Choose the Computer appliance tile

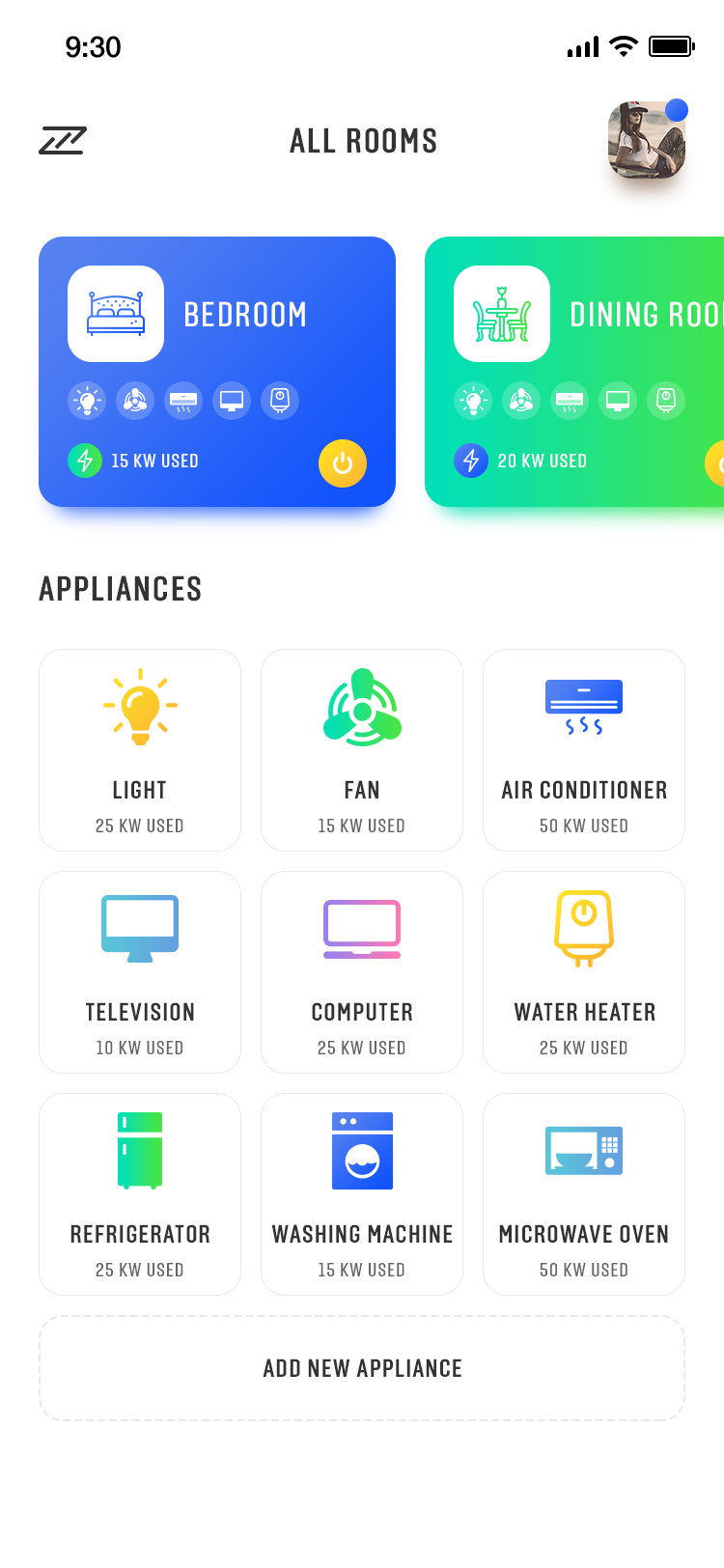[x=362, y=972]
